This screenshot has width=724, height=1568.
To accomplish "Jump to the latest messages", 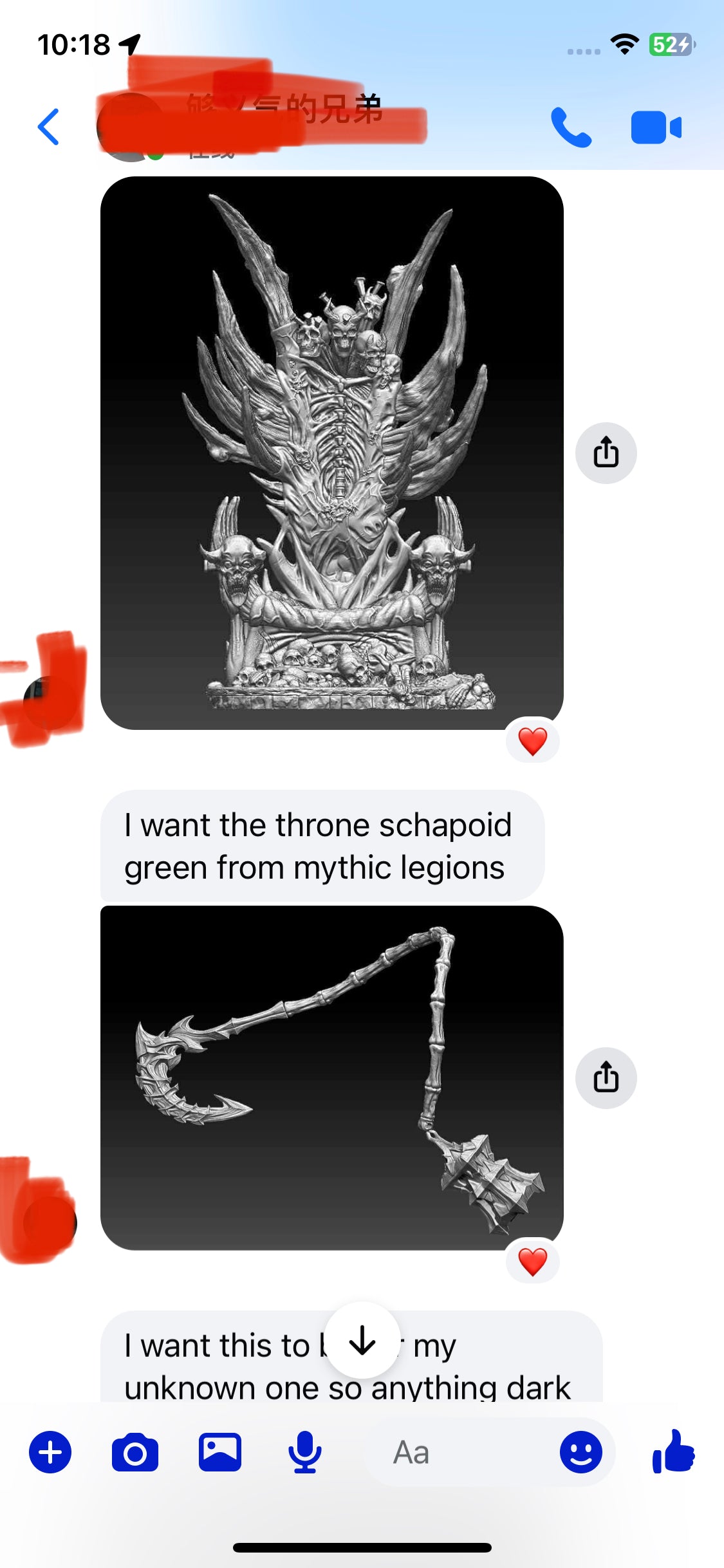I will (362, 1341).
